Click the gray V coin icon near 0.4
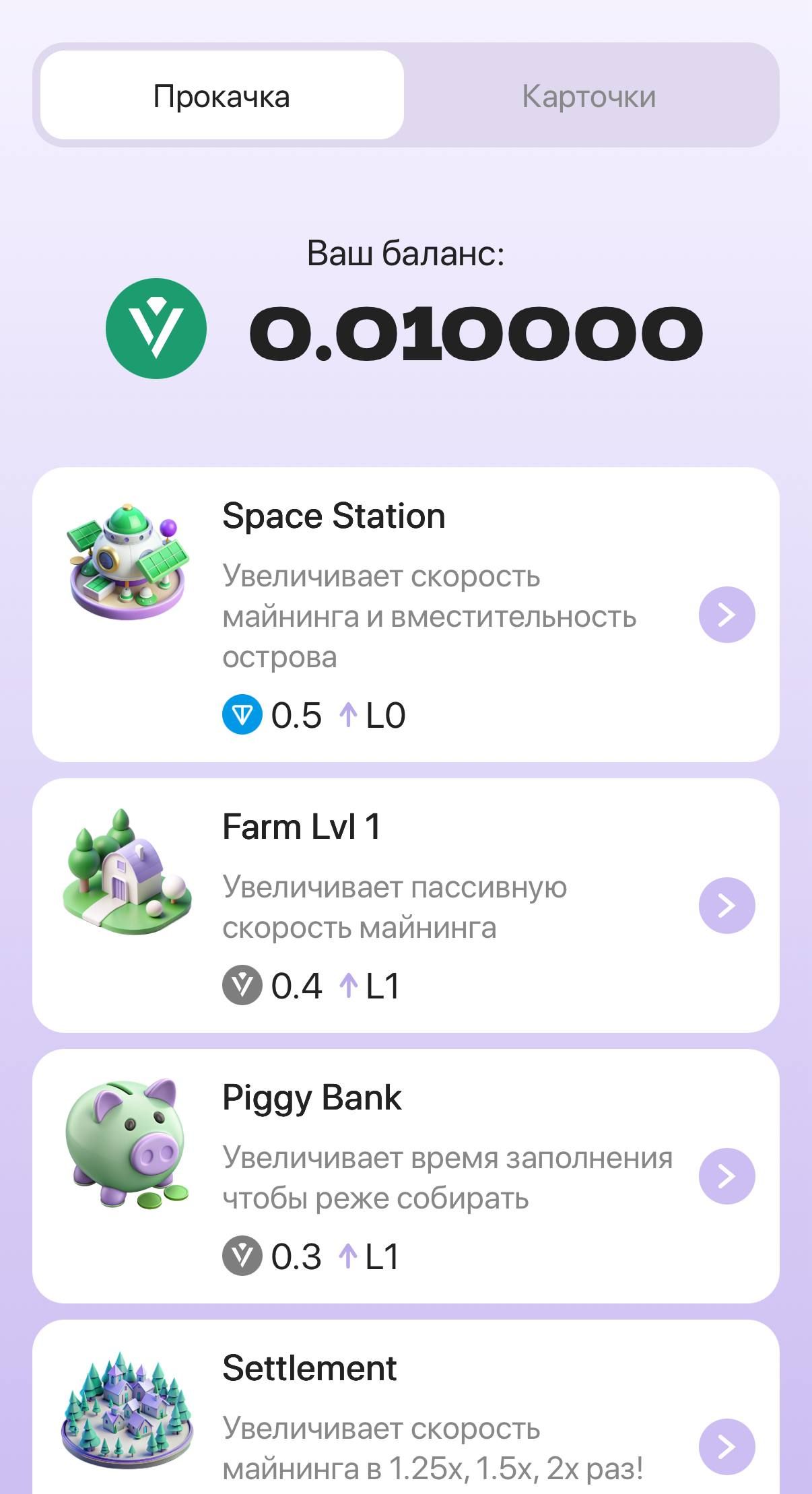The image size is (812, 1494). pyautogui.click(x=243, y=985)
